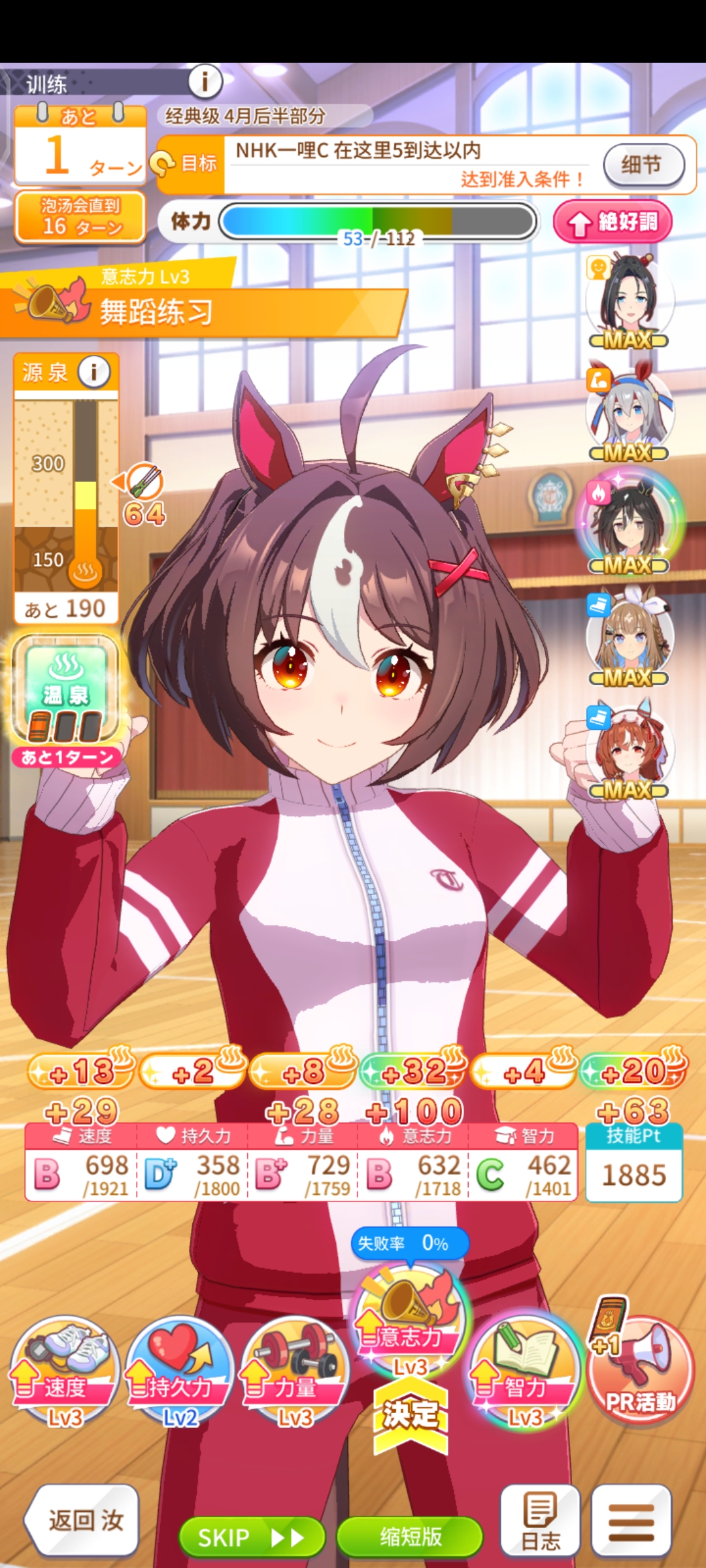Select 速度 Lv3 training
The height and width of the screenshot is (1568, 706).
click(65, 1370)
